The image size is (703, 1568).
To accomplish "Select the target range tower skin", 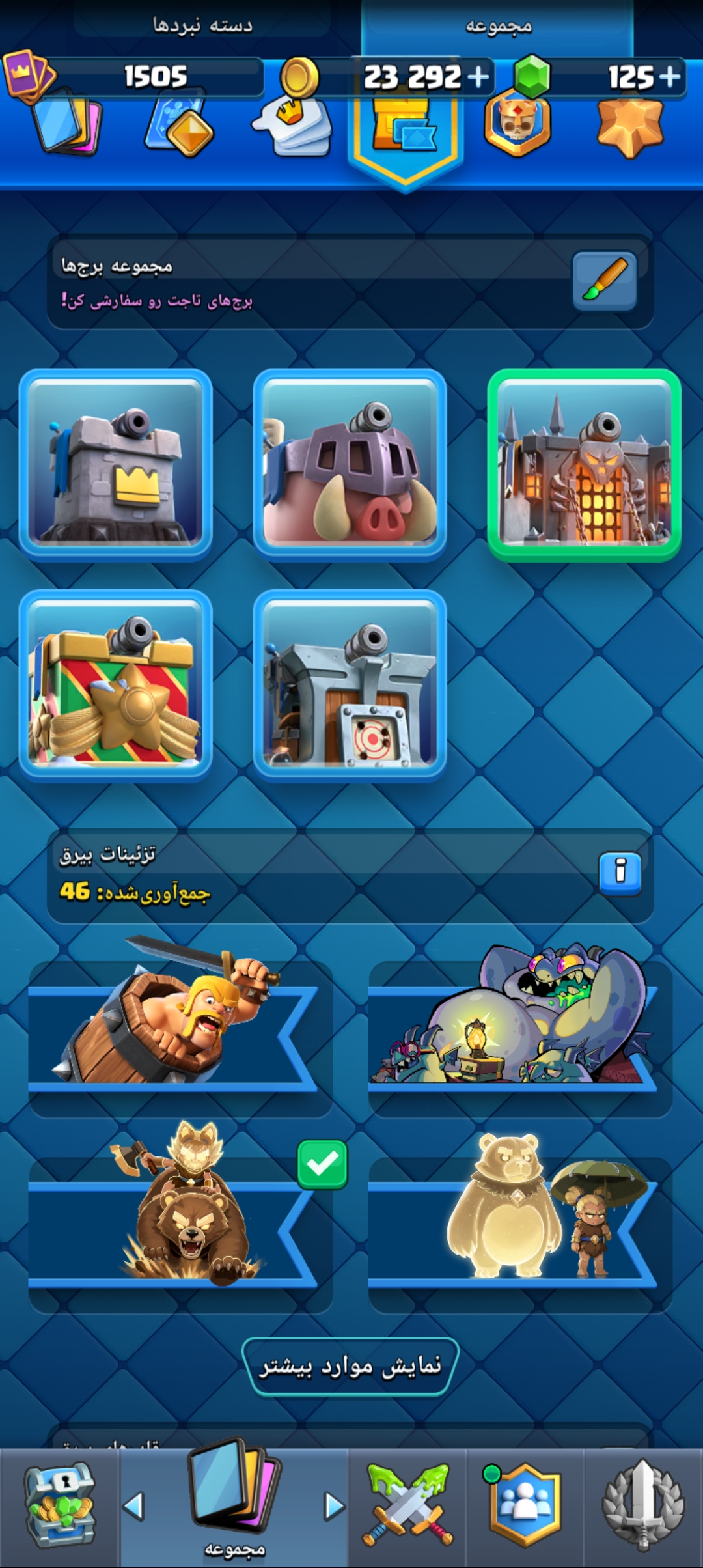I will tap(350, 685).
